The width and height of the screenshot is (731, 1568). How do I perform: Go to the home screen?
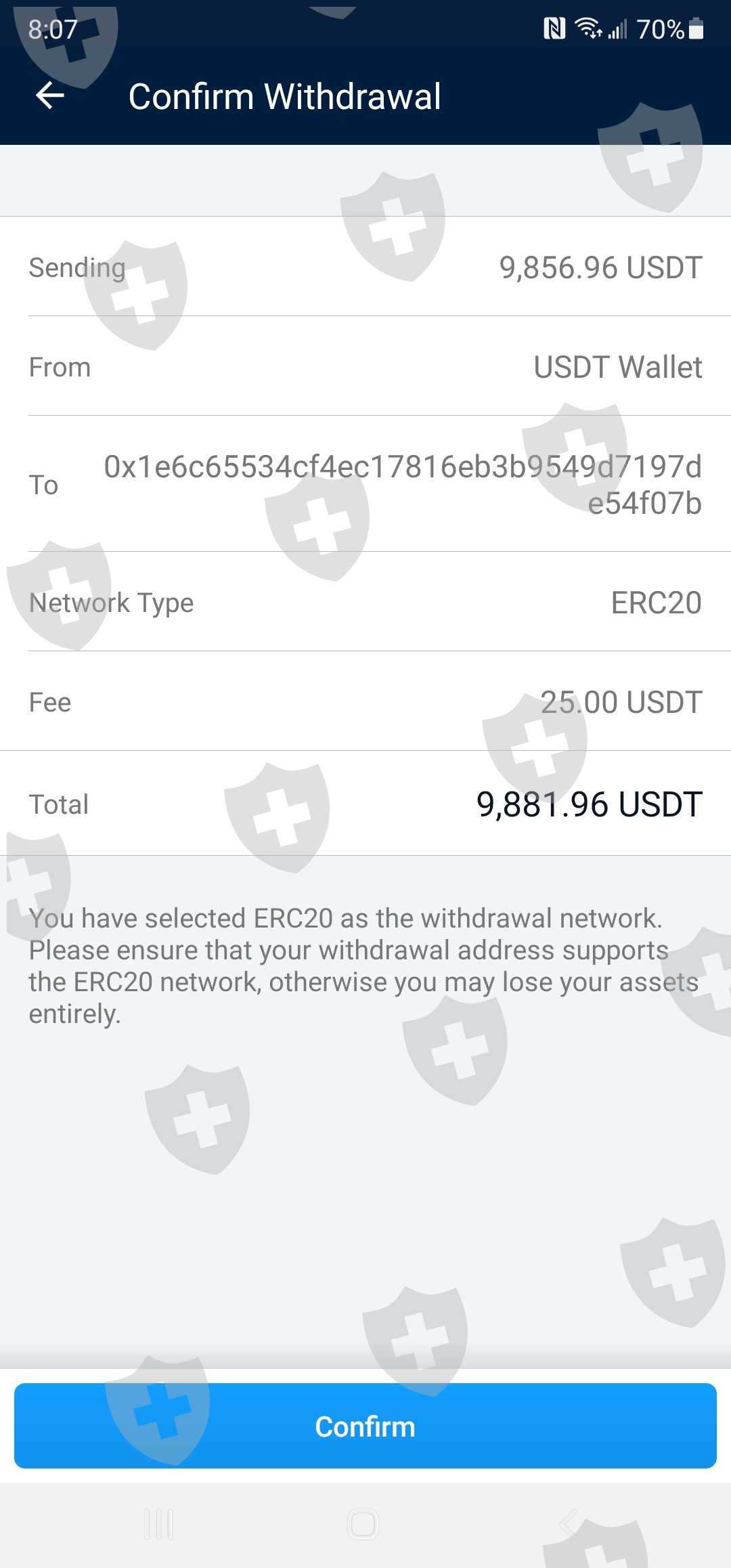[x=363, y=1524]
